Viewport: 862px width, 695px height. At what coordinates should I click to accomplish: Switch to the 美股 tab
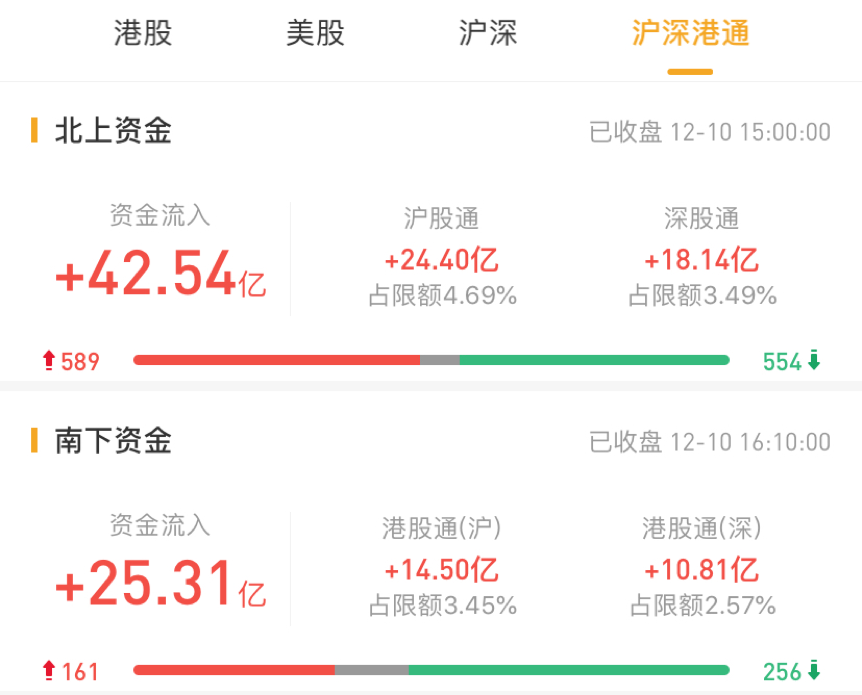(315, 34)
